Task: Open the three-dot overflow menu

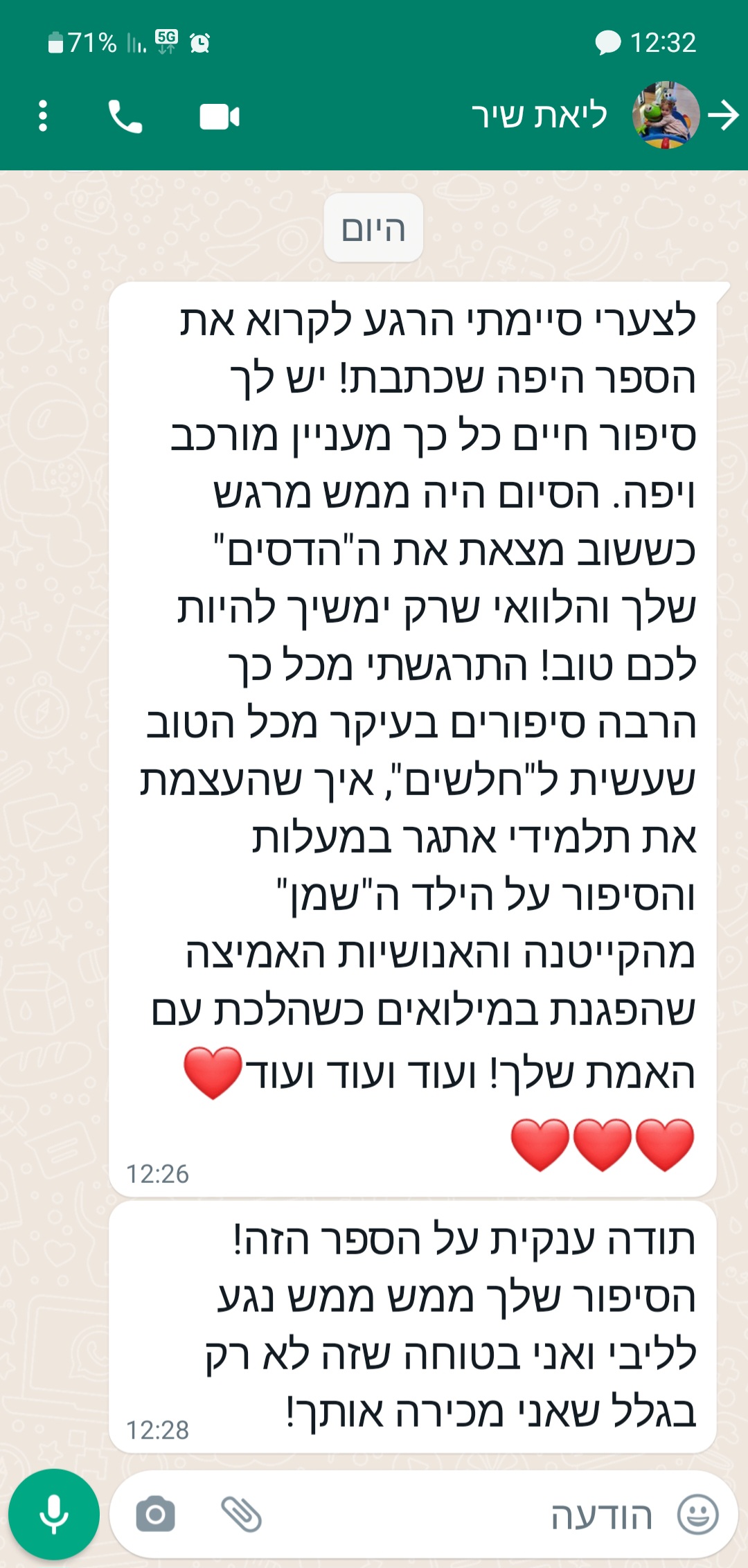Action: pyautogui.click(x=43, y=116)
